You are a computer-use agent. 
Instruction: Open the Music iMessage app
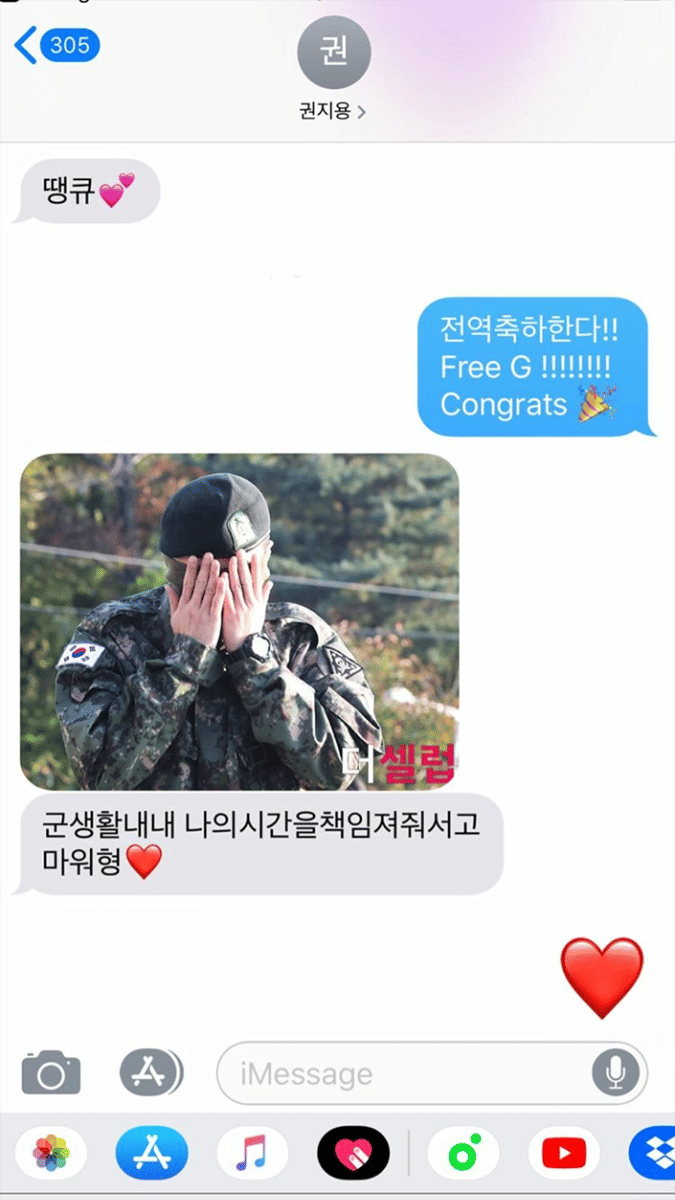(x=252, y=1153)
